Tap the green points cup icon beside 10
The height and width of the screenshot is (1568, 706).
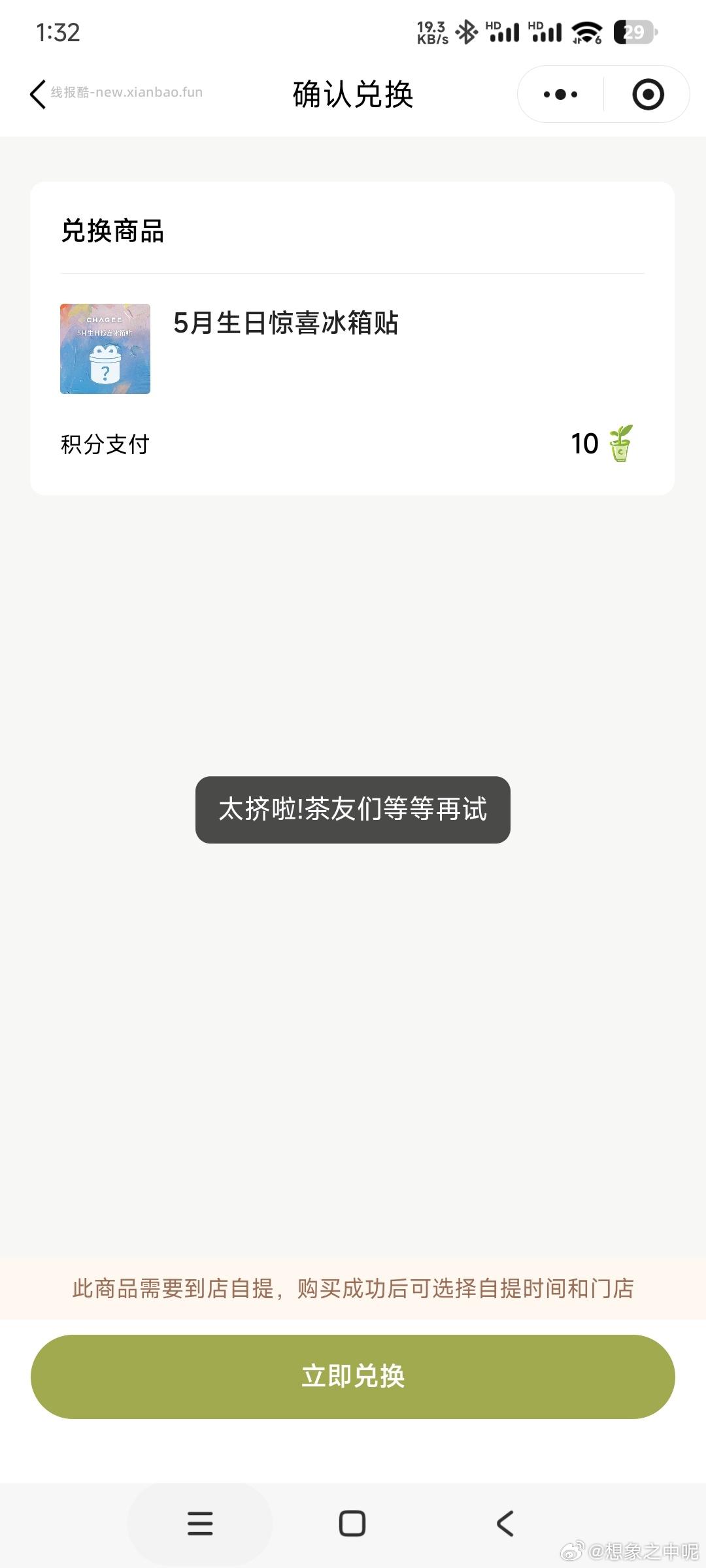click(x=621, y=444)
